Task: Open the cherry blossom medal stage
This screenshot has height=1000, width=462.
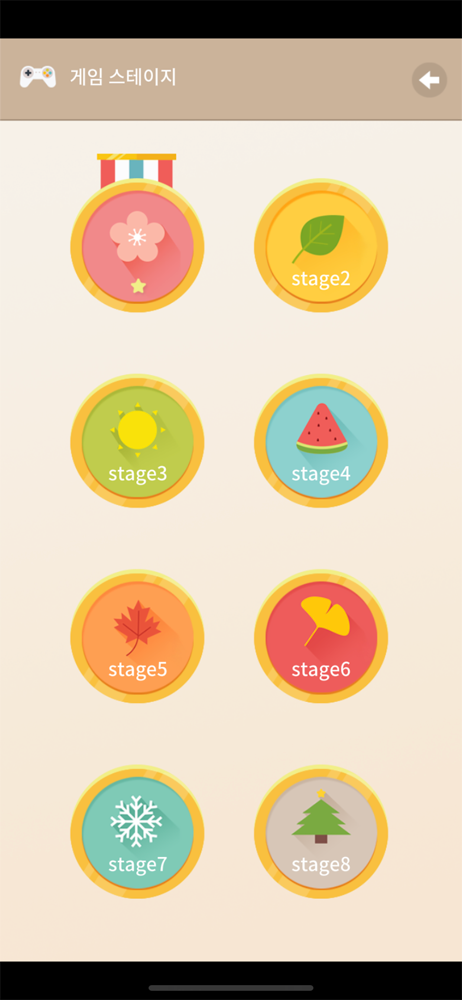Action: coord(137,246)
